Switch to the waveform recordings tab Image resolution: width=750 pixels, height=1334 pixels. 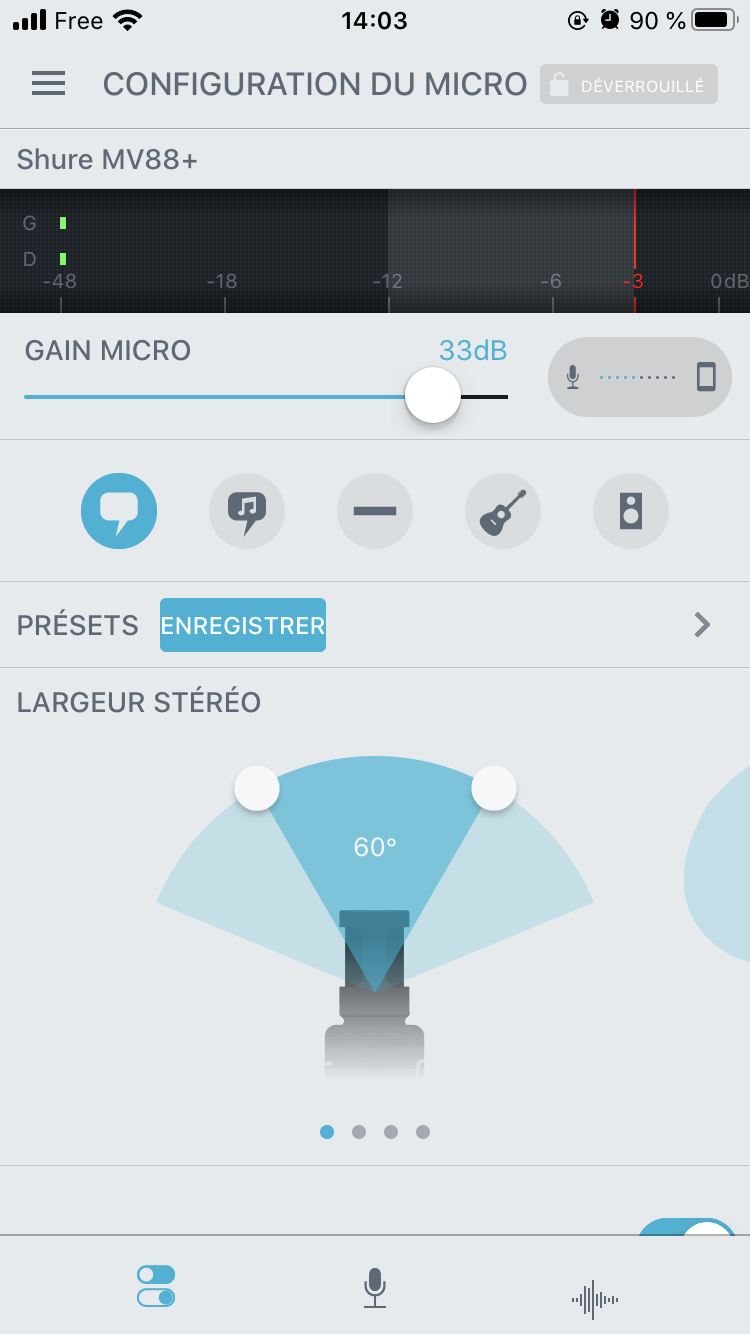tap(595, 1300)
